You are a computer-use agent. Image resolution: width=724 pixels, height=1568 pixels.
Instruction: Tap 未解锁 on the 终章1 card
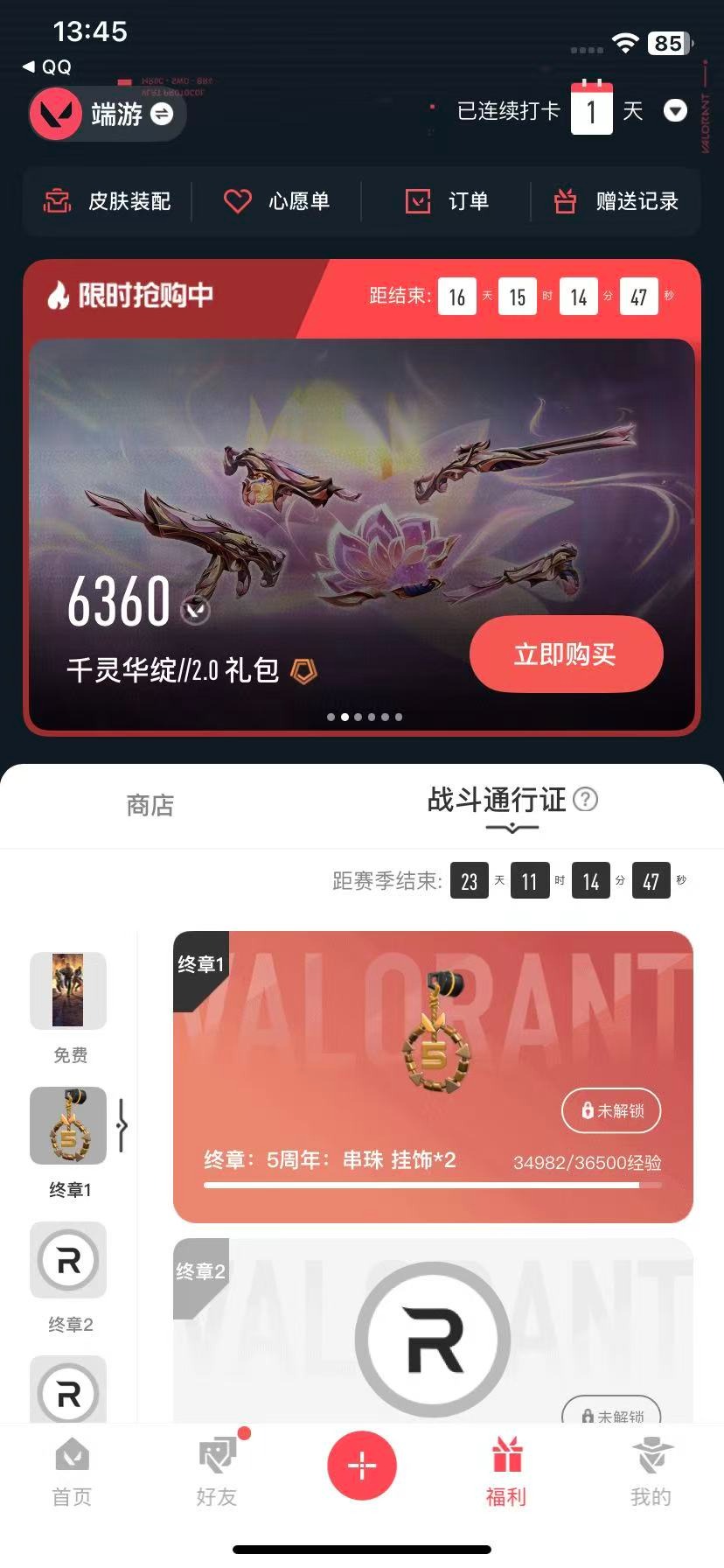(611, 1110)
